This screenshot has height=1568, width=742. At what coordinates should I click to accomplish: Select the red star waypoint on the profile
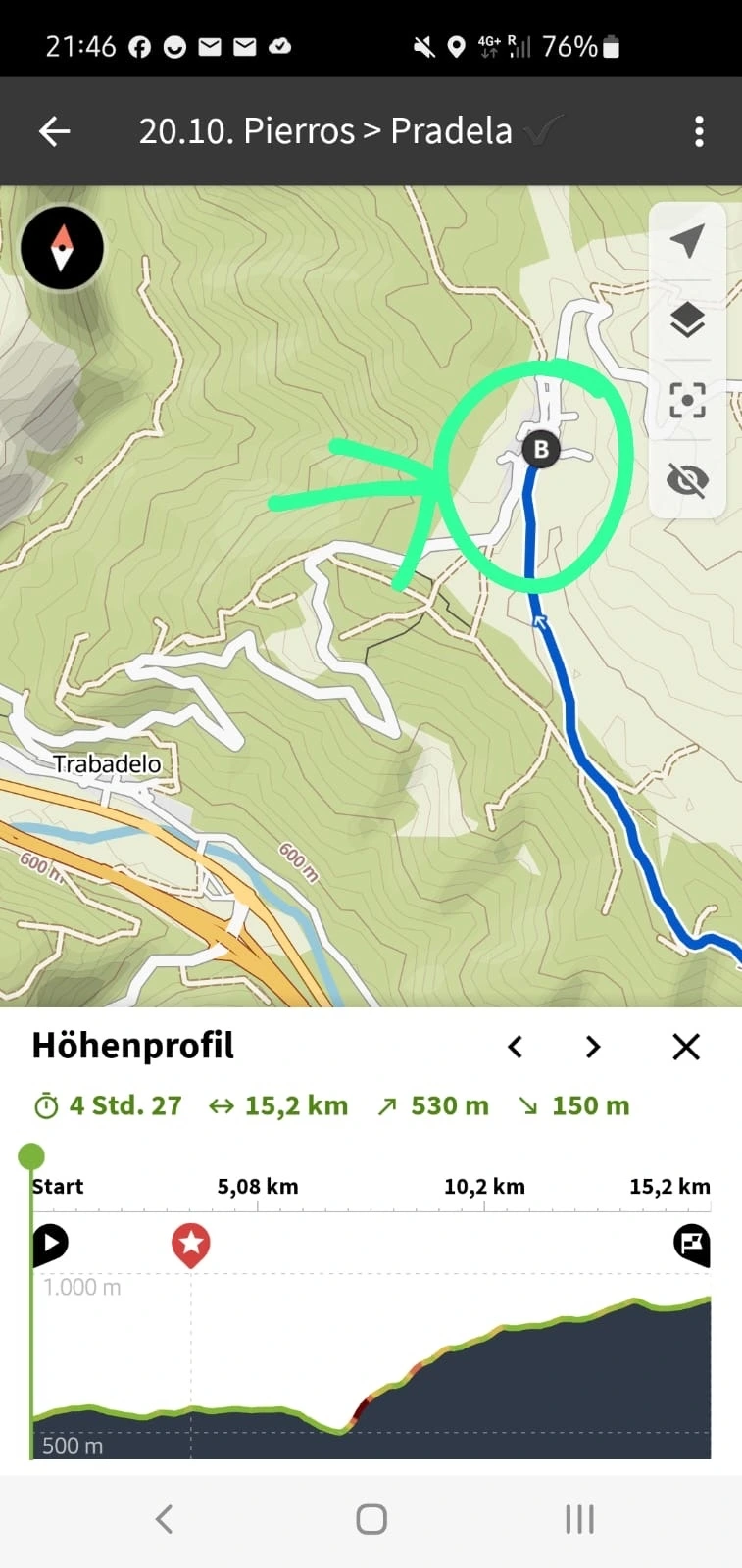(191, 1244)
